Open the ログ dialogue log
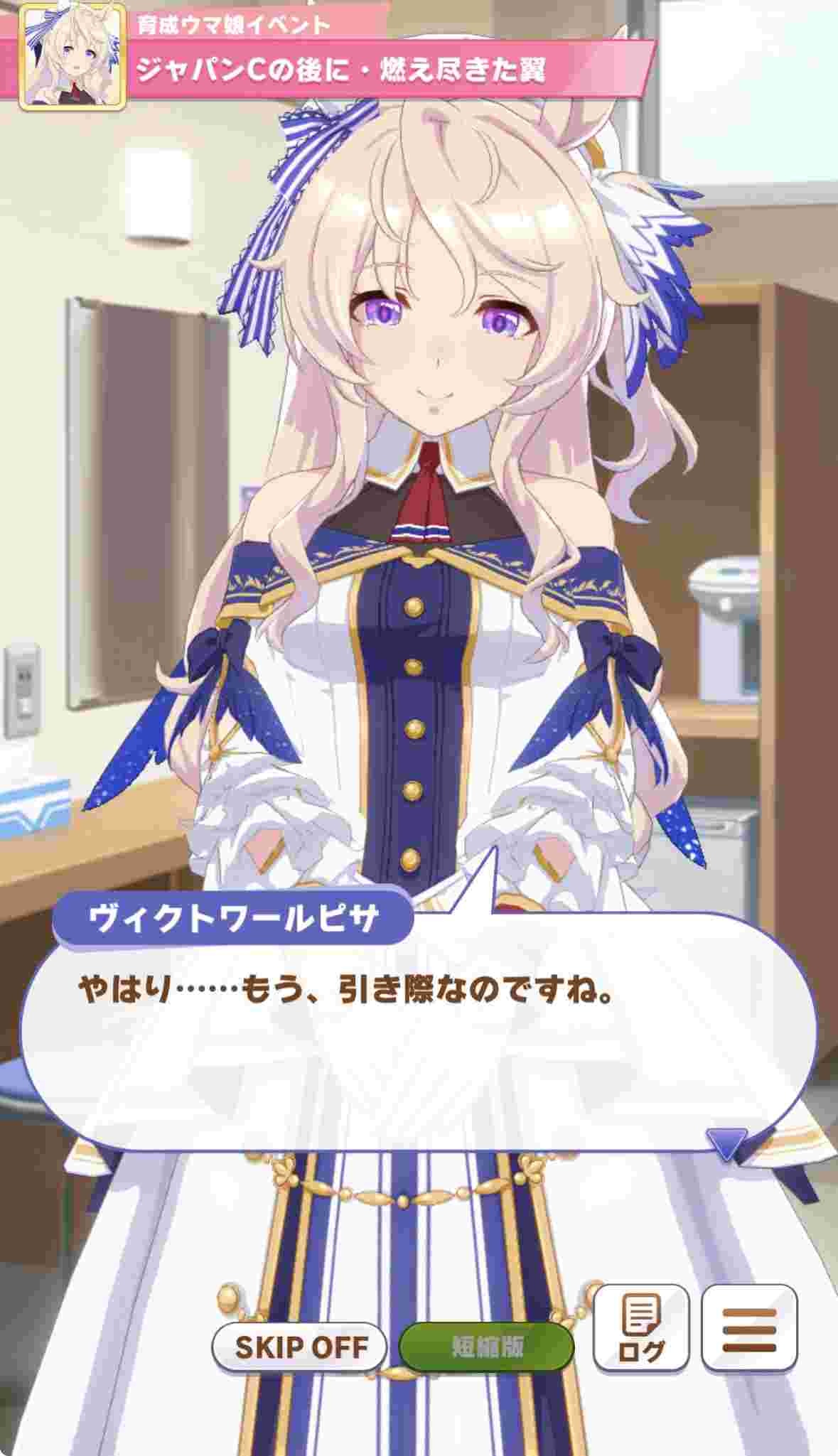 (641, 1327)
